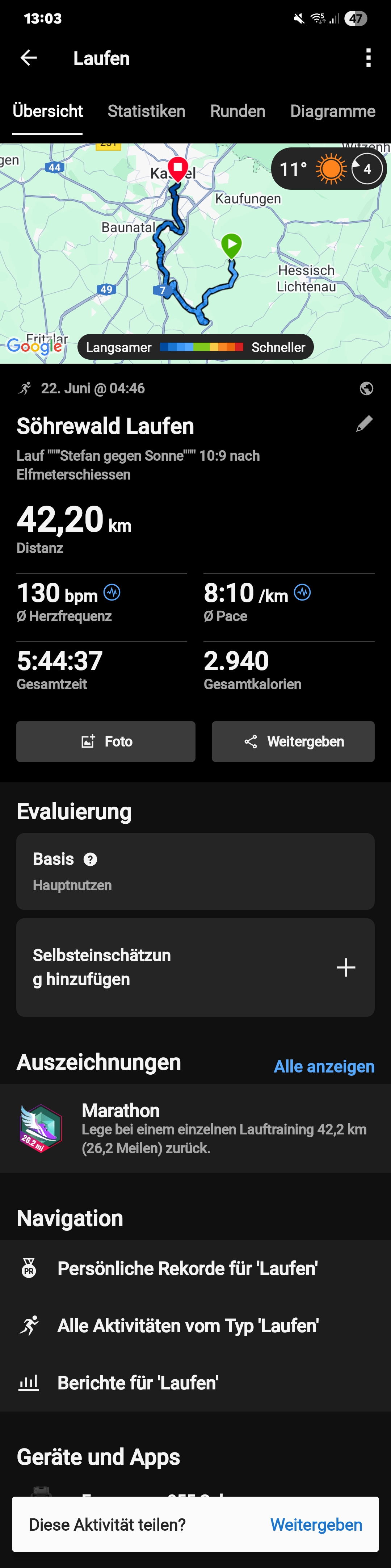Screen dimensions: 391x1568
Task: Switch to the Runden tab
Action: pos(237,112)
